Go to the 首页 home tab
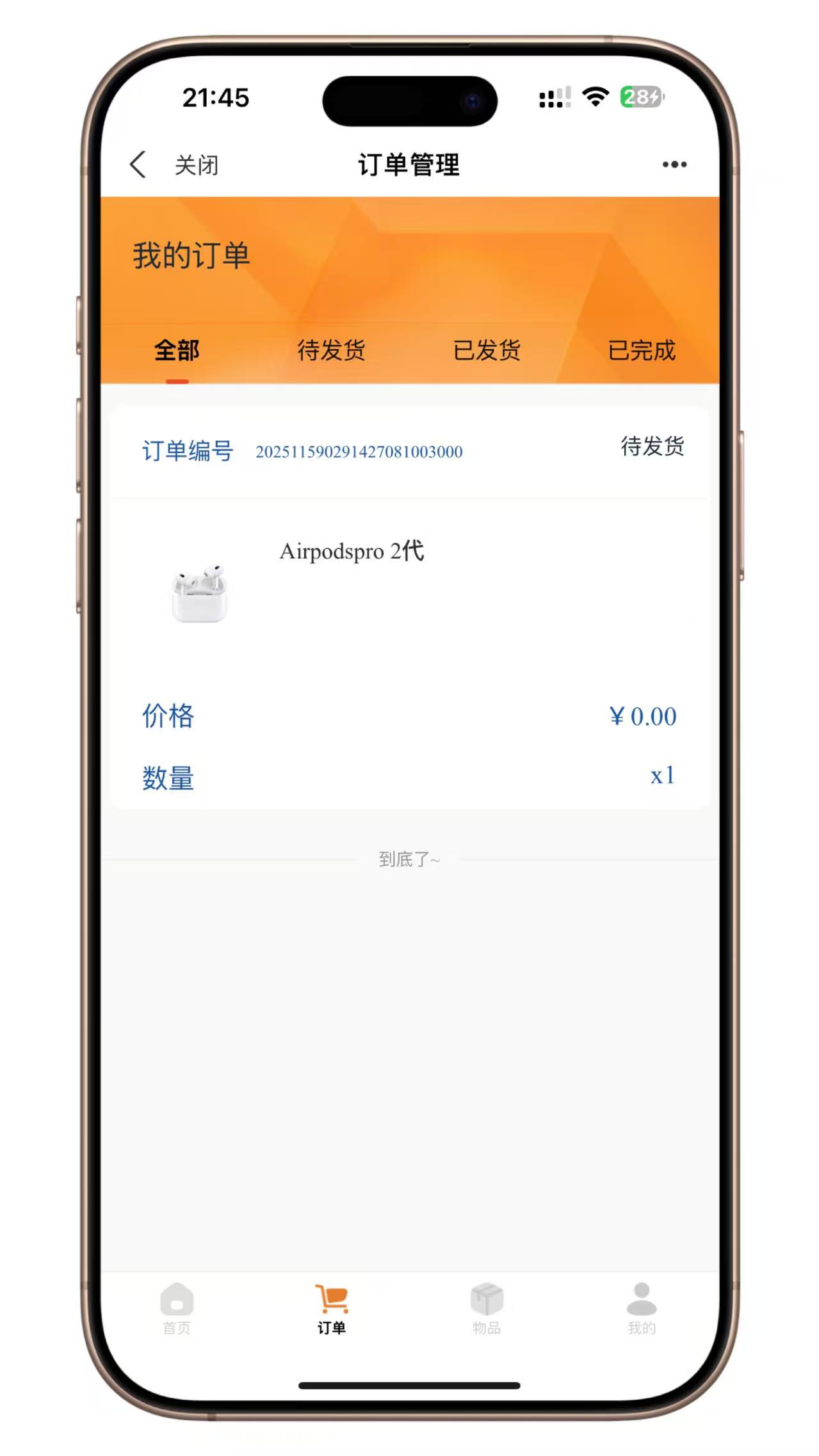The image size is (819, 1456). 177,1309
